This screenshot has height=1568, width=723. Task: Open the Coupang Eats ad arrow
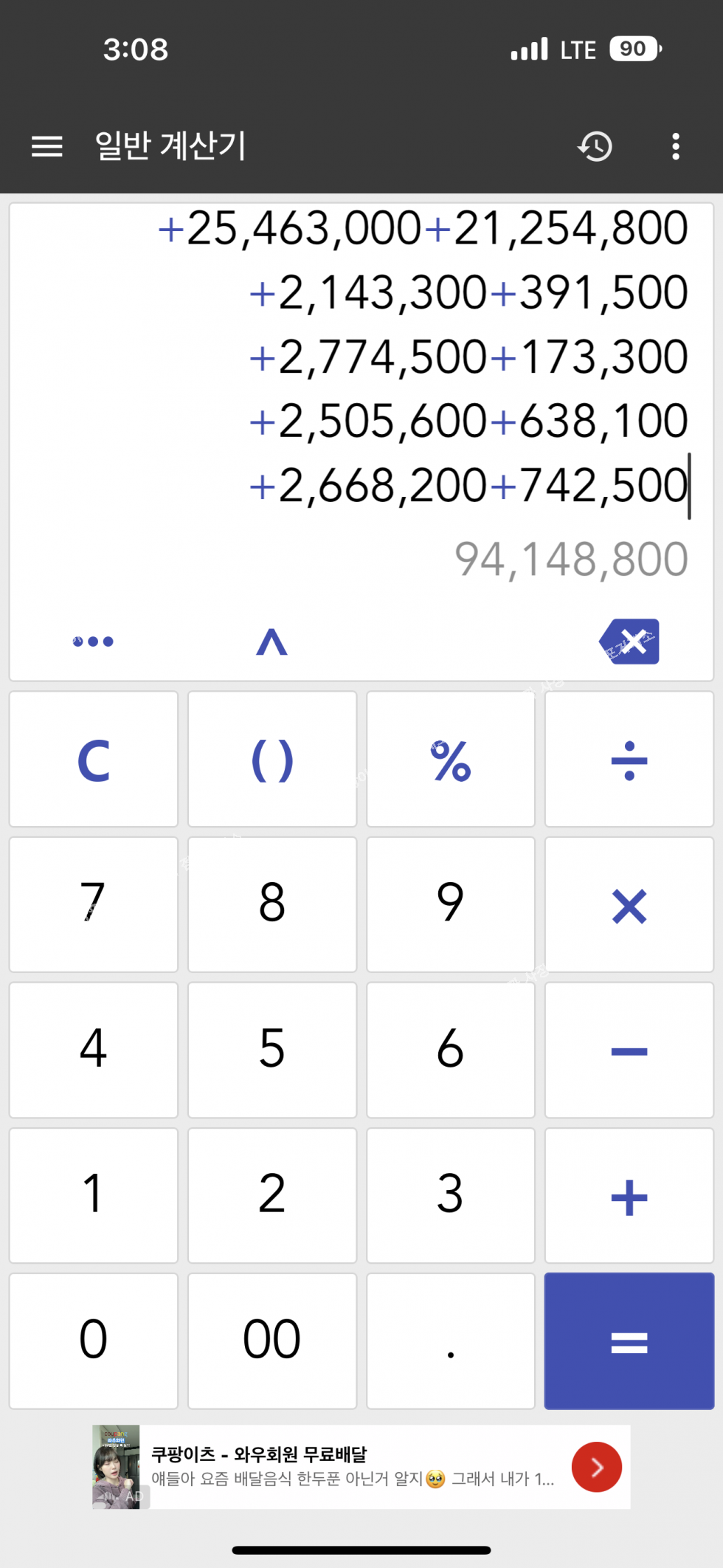(596, 1467)
